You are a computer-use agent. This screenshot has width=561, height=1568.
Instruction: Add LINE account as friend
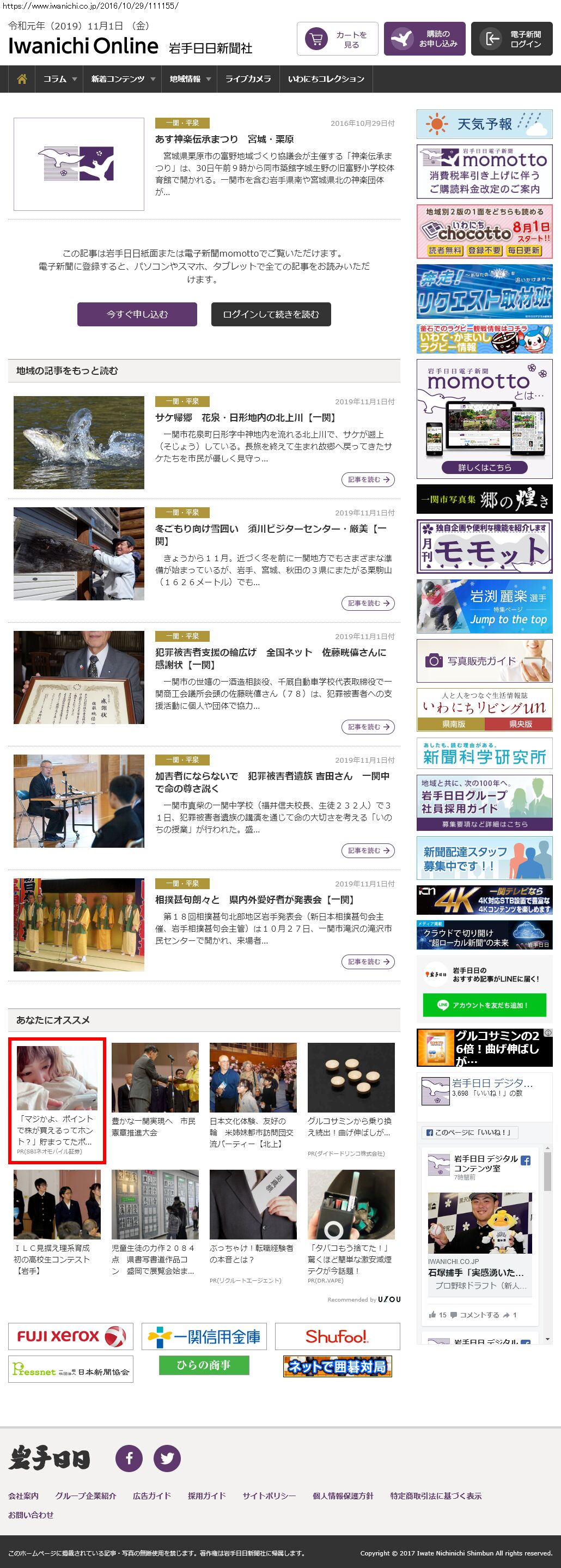coord(484,1005)
